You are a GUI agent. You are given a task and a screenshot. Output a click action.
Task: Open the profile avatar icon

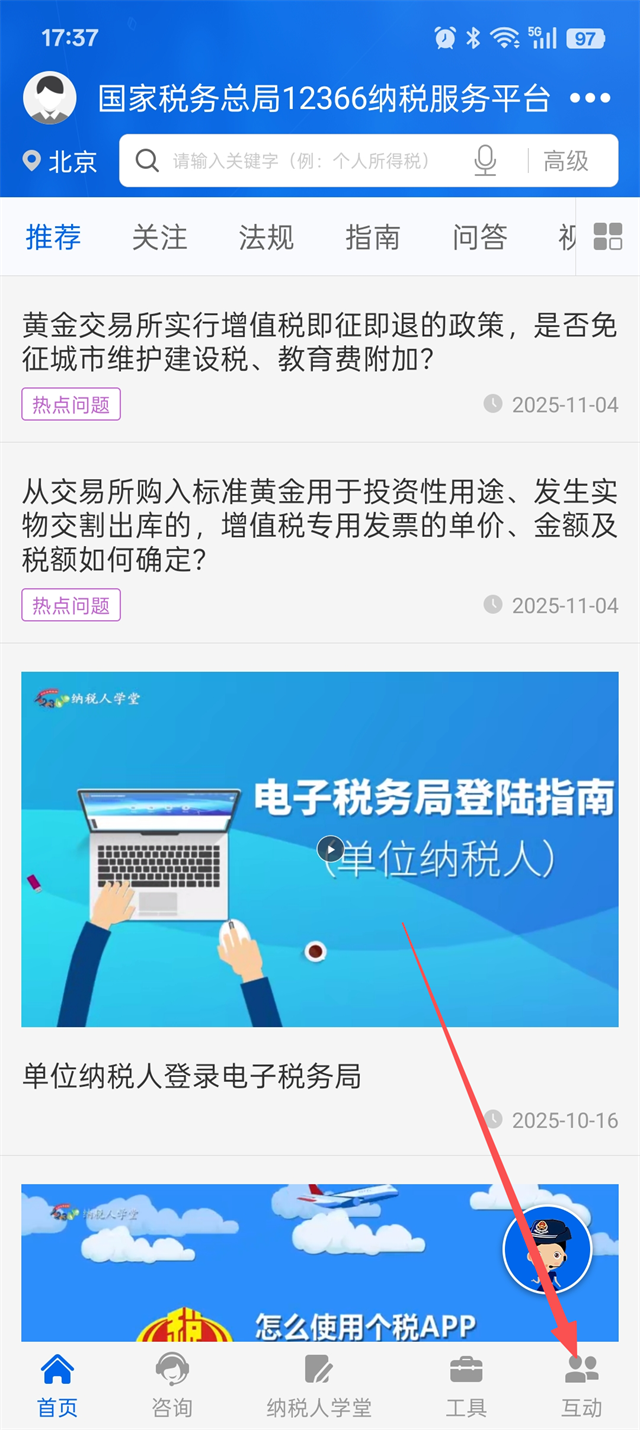(50, 98)
